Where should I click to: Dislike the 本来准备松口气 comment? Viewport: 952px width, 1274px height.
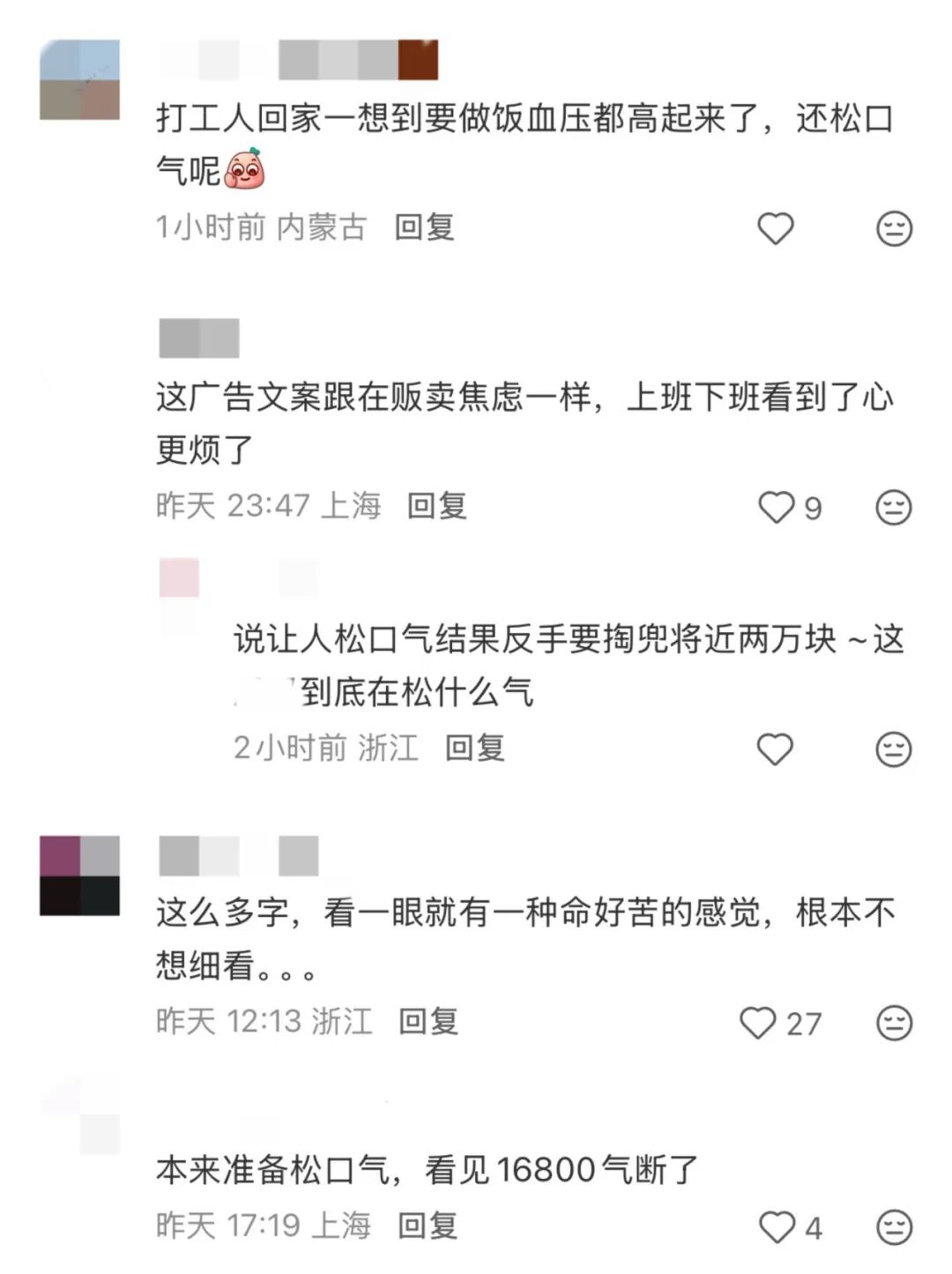[x=894, y=1227]
